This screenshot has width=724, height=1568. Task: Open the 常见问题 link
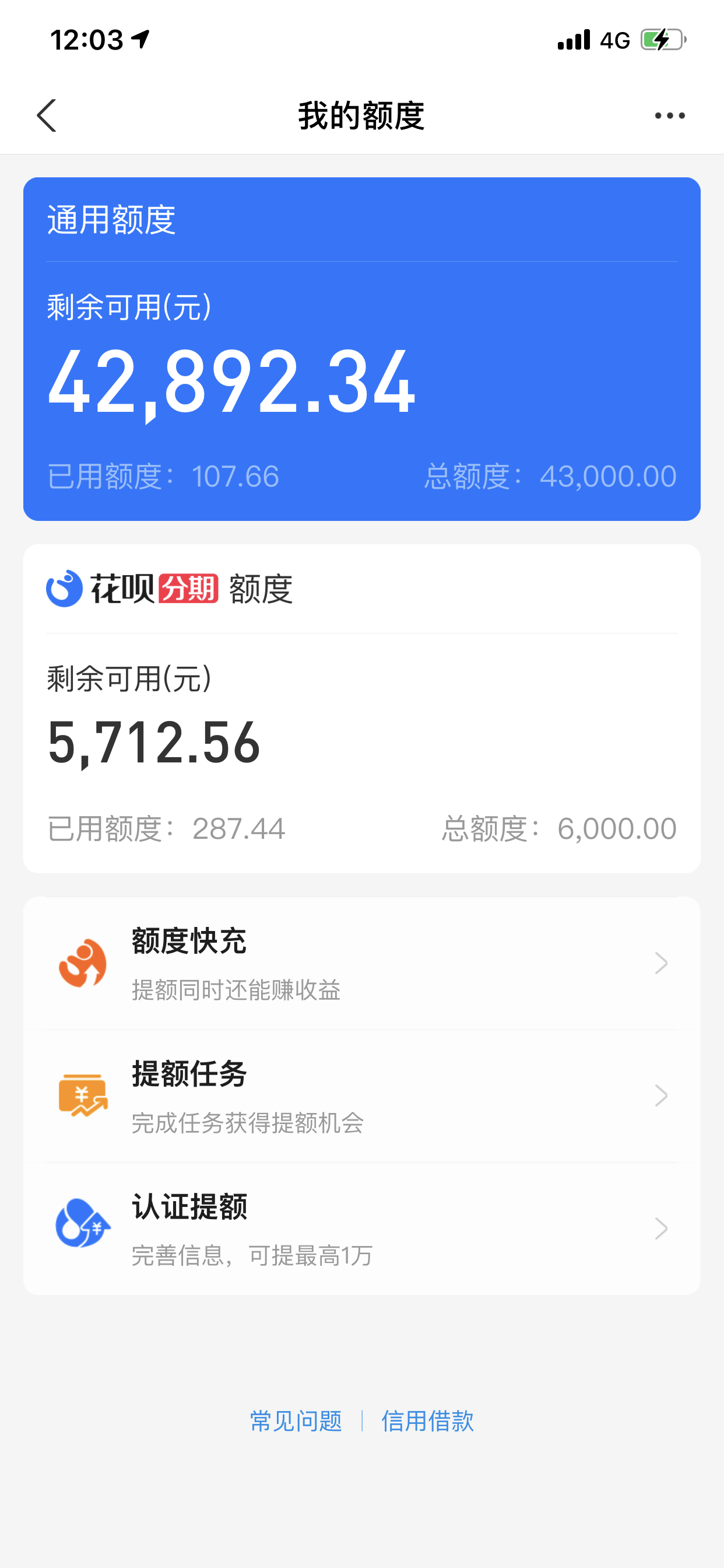(x=296, y=1422)
